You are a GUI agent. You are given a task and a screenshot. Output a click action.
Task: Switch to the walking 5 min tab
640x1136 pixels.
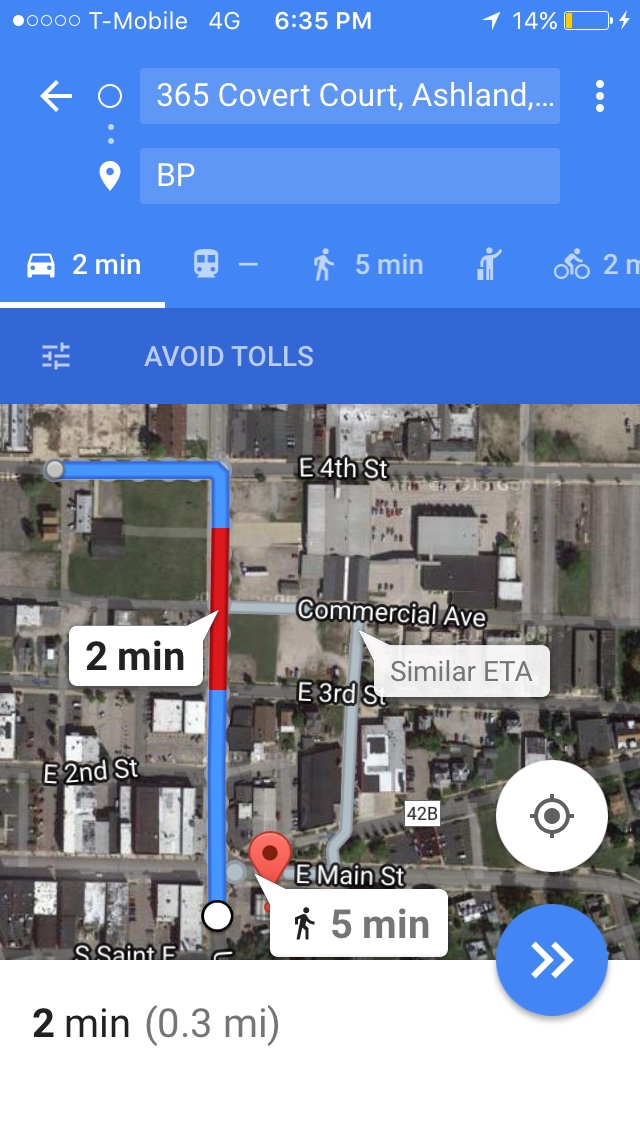[367, 265]
